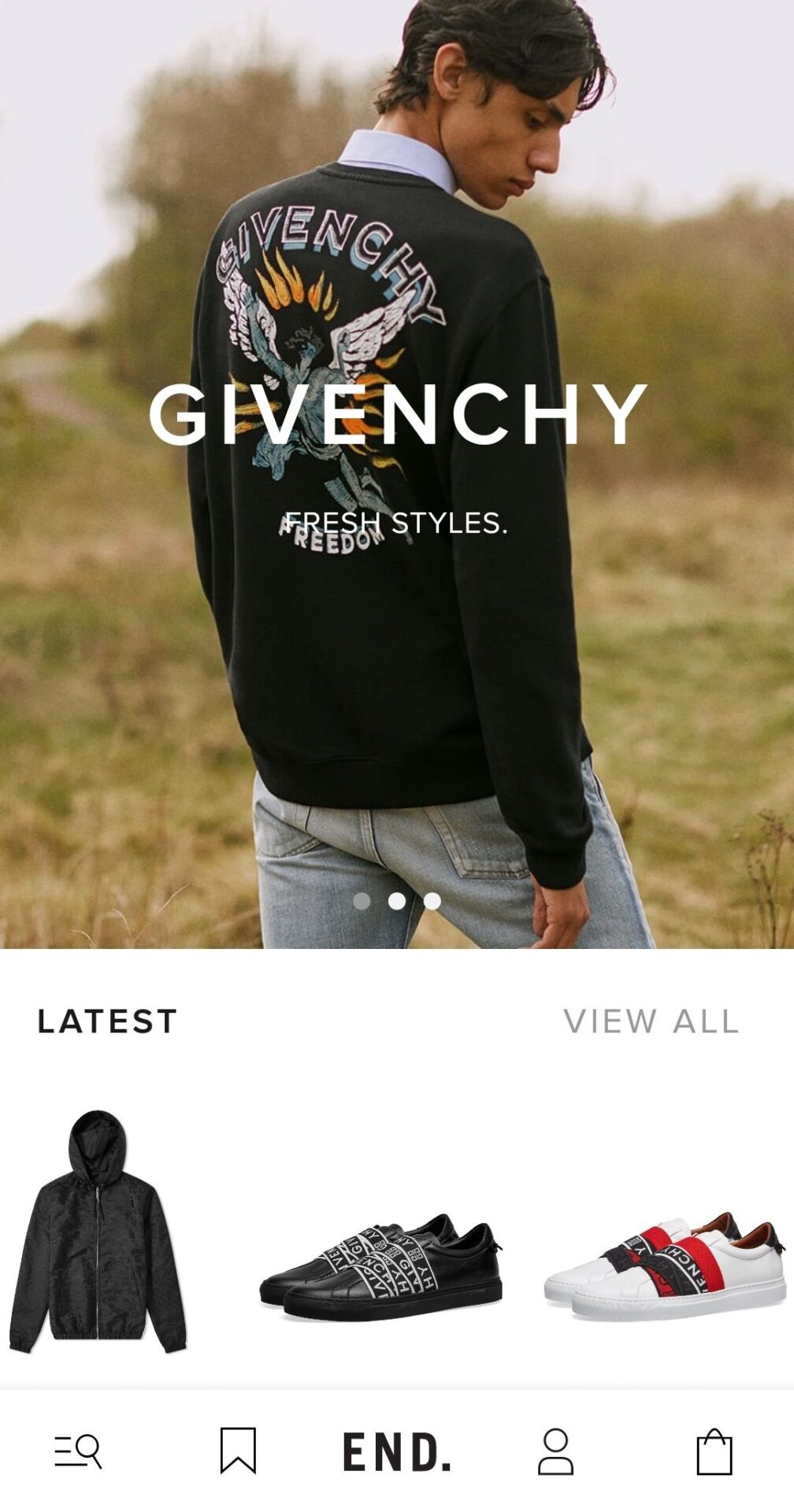This screenshot has height=1512, width=794.
Task: Tap View All for latest products
Action: (651, 1021)
